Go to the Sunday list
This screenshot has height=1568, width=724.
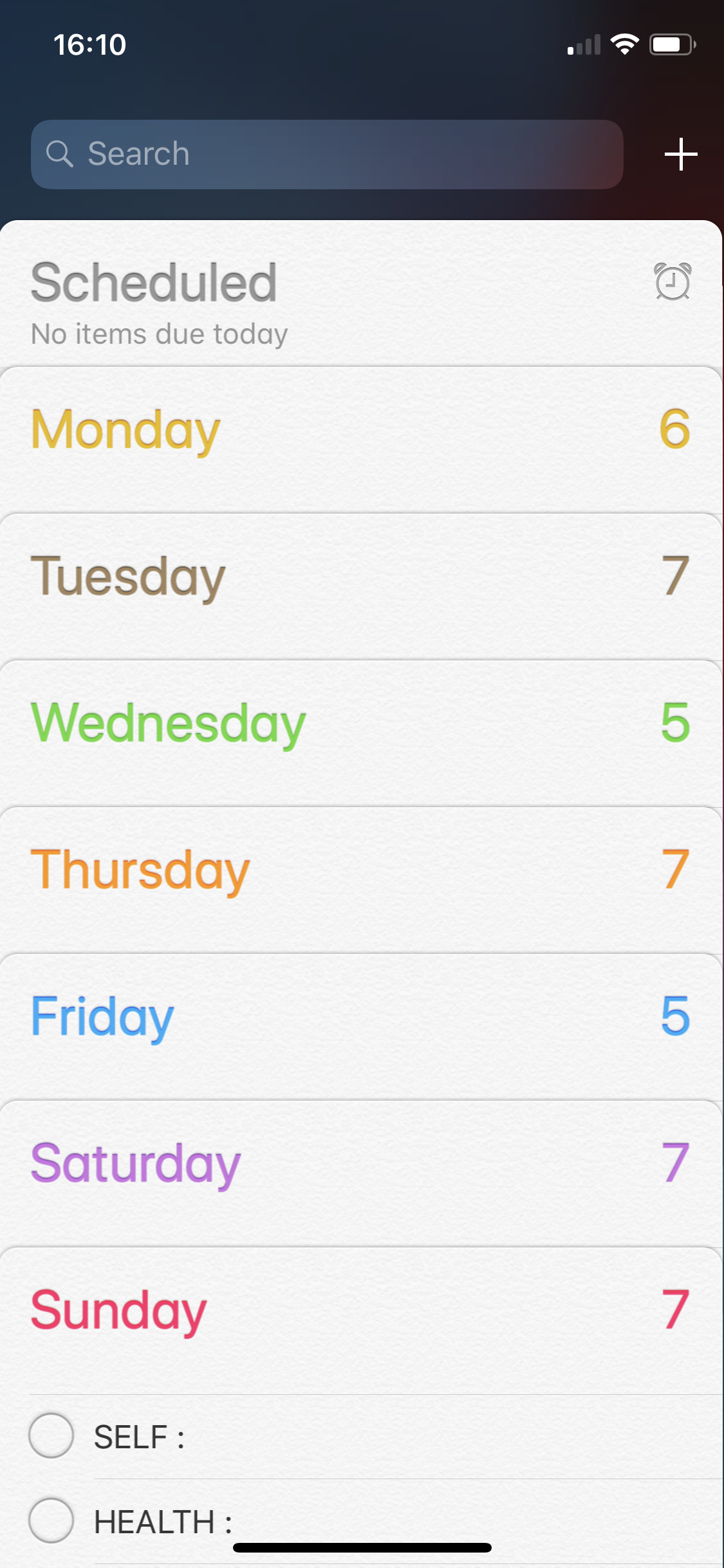click(x=360, y=1310)
